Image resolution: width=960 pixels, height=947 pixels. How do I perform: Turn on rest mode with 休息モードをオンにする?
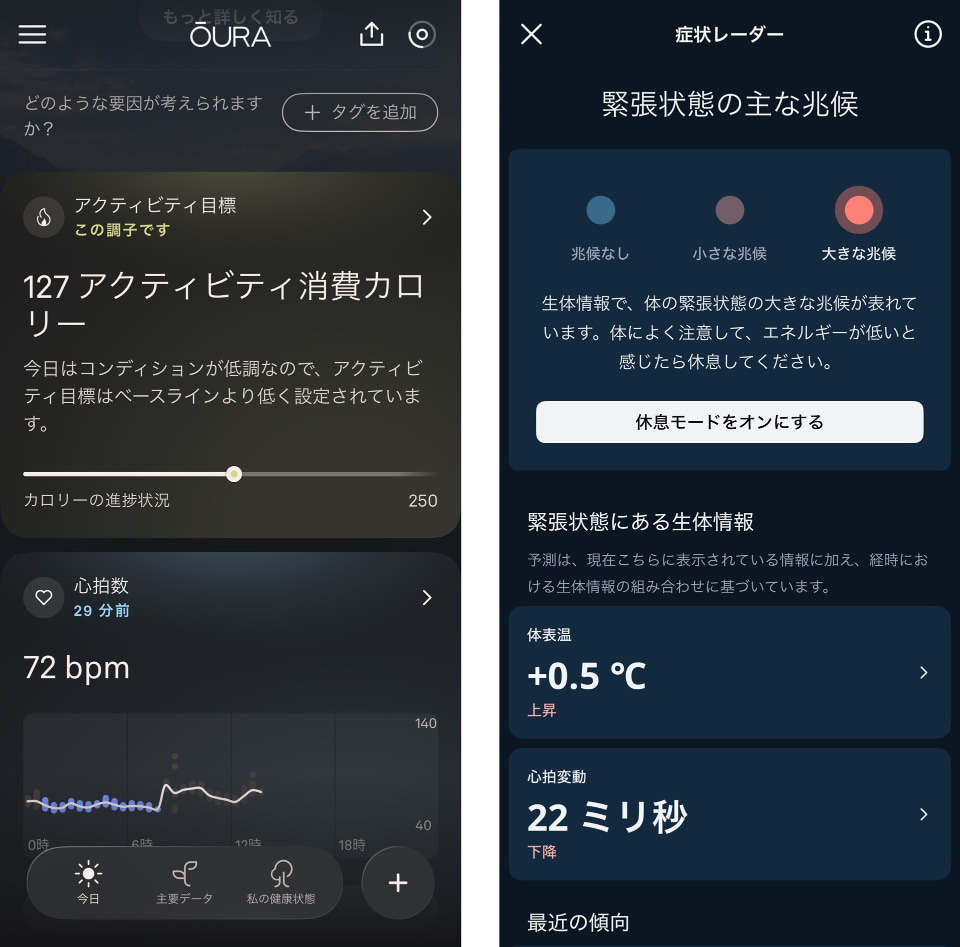click(729, 422)
